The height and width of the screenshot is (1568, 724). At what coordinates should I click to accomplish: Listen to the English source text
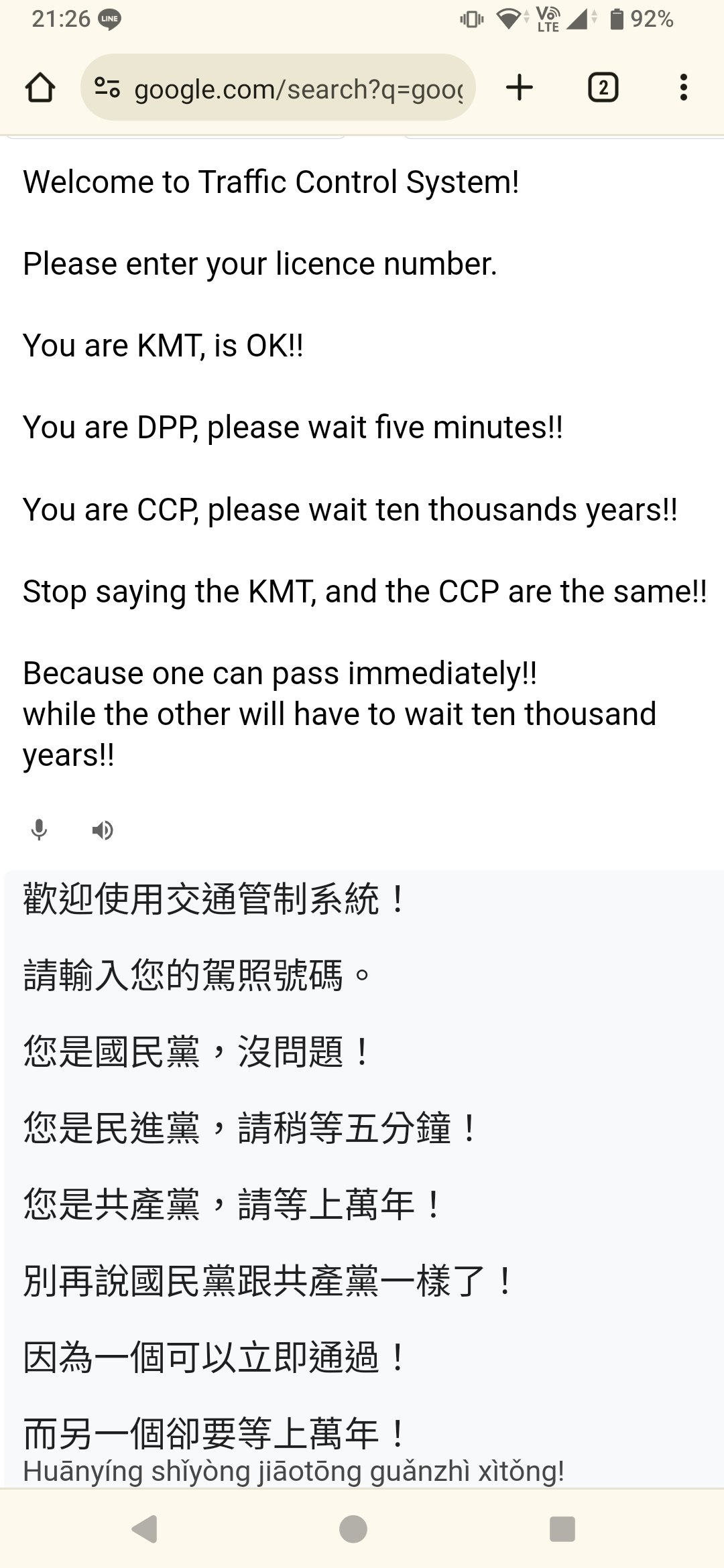[x=103, y=831]
